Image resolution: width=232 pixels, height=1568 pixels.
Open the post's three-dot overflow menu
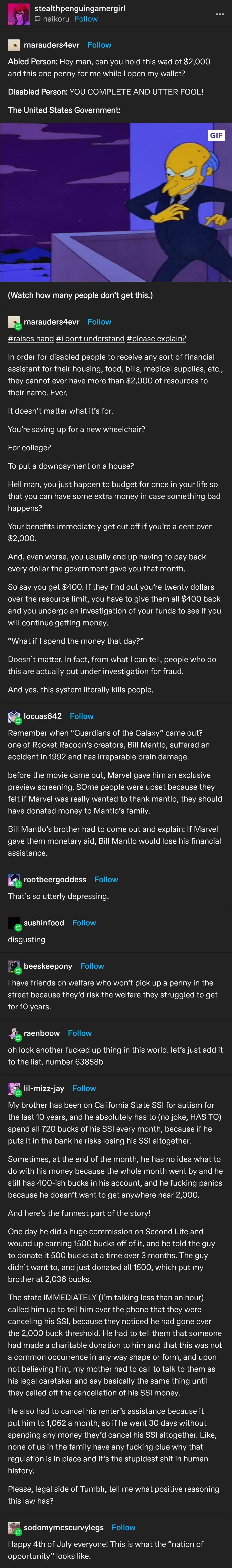click(x=220, y=13)
